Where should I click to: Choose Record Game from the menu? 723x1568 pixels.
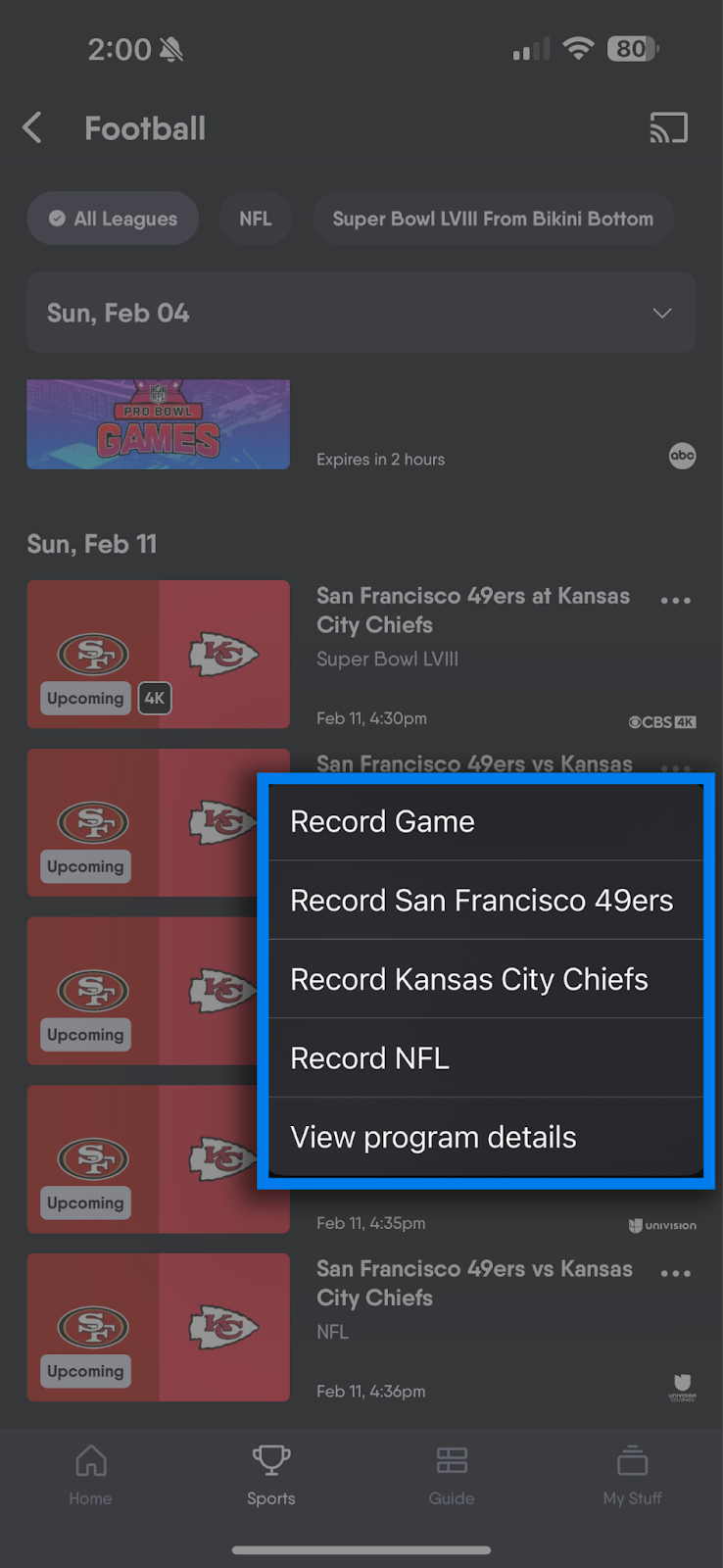click(x=485, y=821)
